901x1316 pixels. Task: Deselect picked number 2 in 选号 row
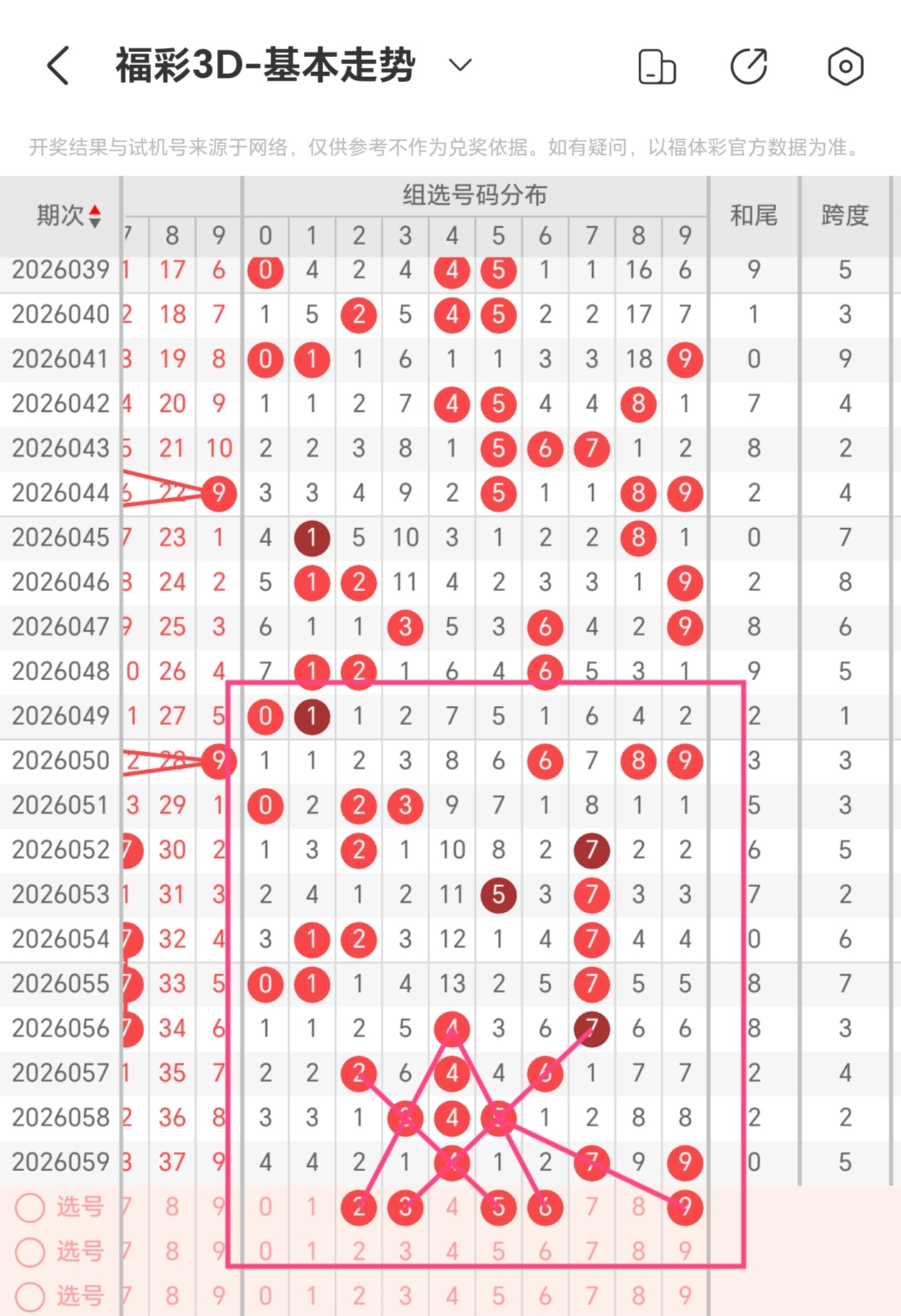[358, 1207]
